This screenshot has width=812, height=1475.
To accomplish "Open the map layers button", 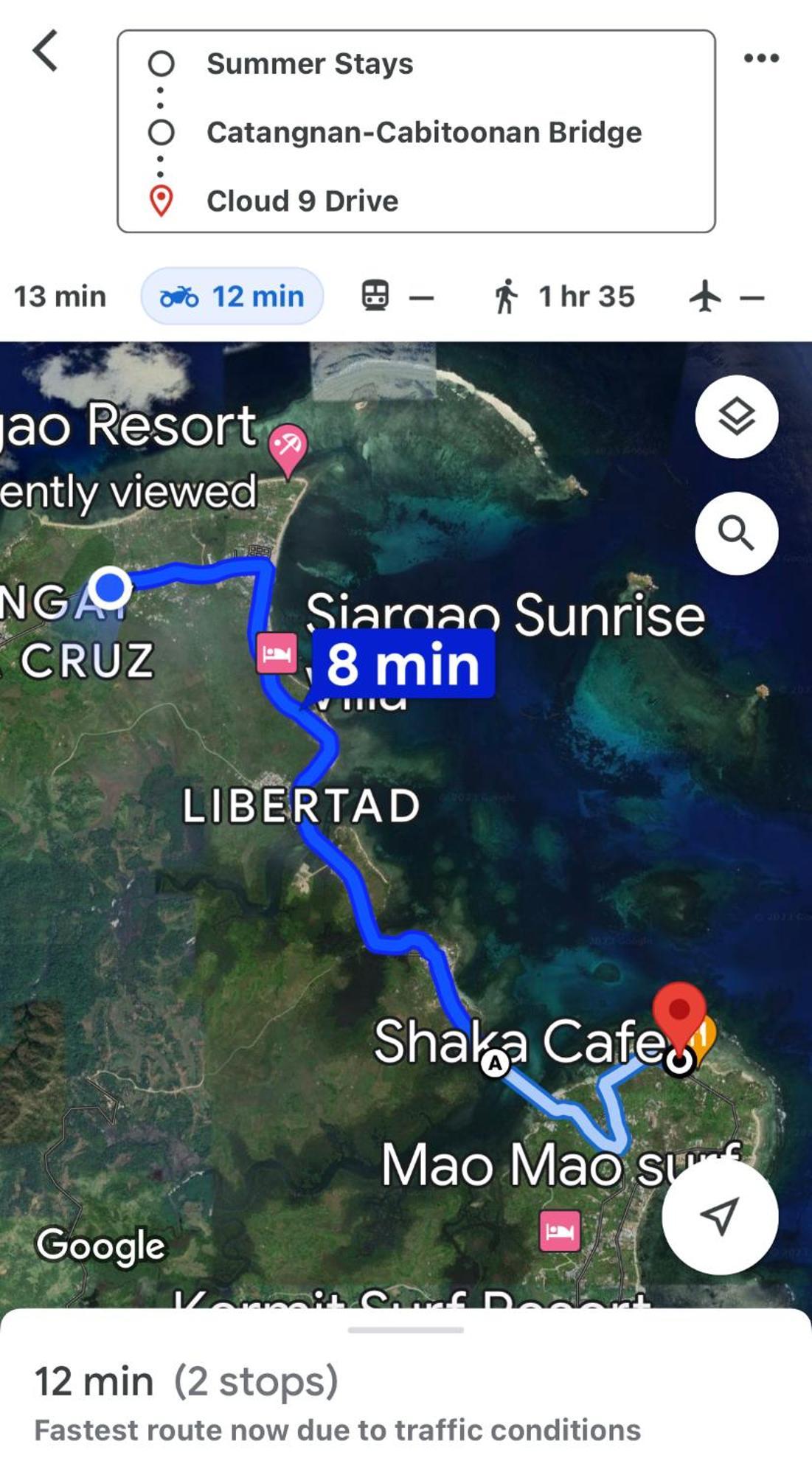I will click(x=736, y=417).
